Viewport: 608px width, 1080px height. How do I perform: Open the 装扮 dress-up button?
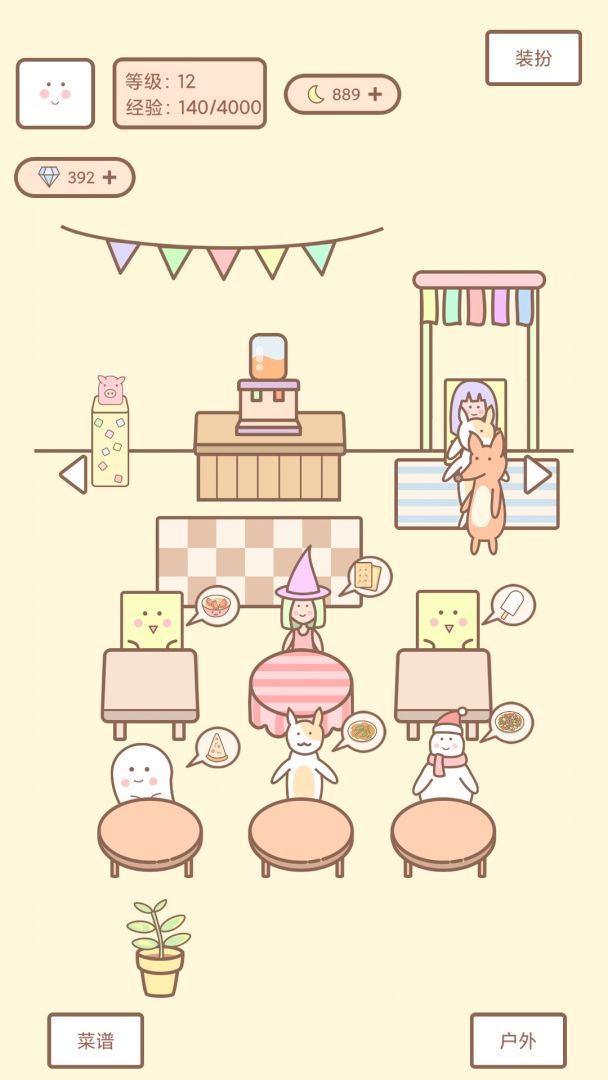pyautogui.click(x=533, y=58)
